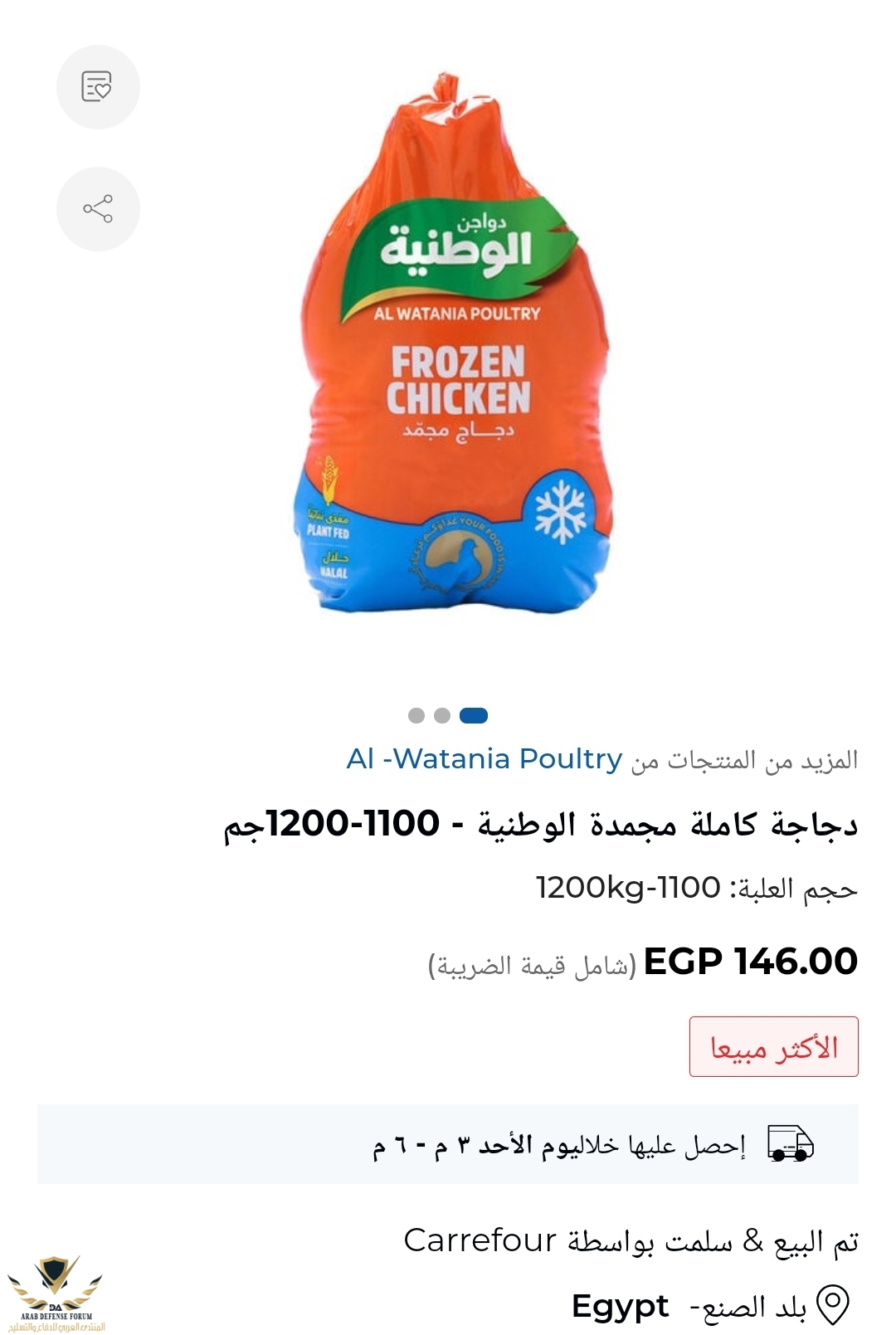Screen dimensions: 896x1335
Task: Open more products from Al -Watania Poultry
Action: point(485,759)
